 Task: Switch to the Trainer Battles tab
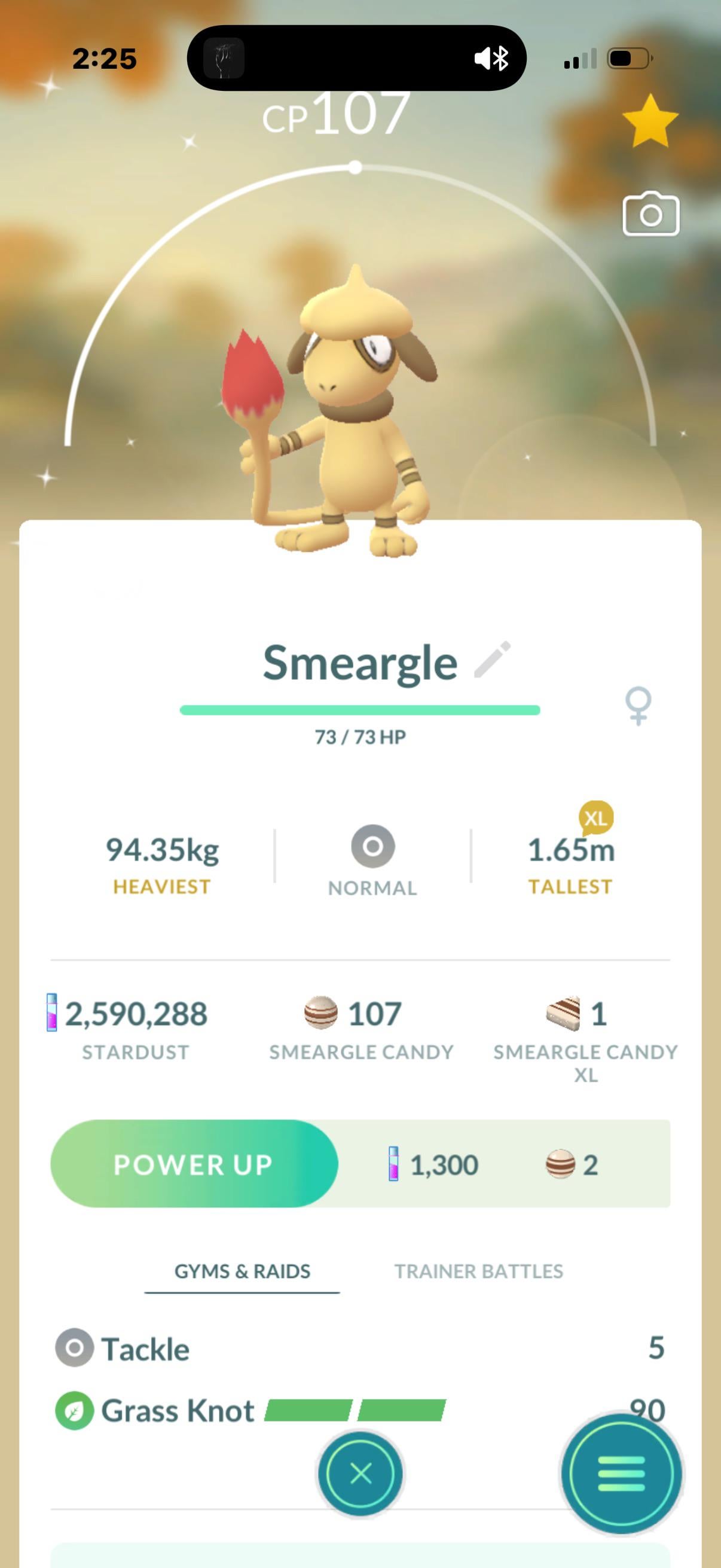click(x=478, y=1271)
